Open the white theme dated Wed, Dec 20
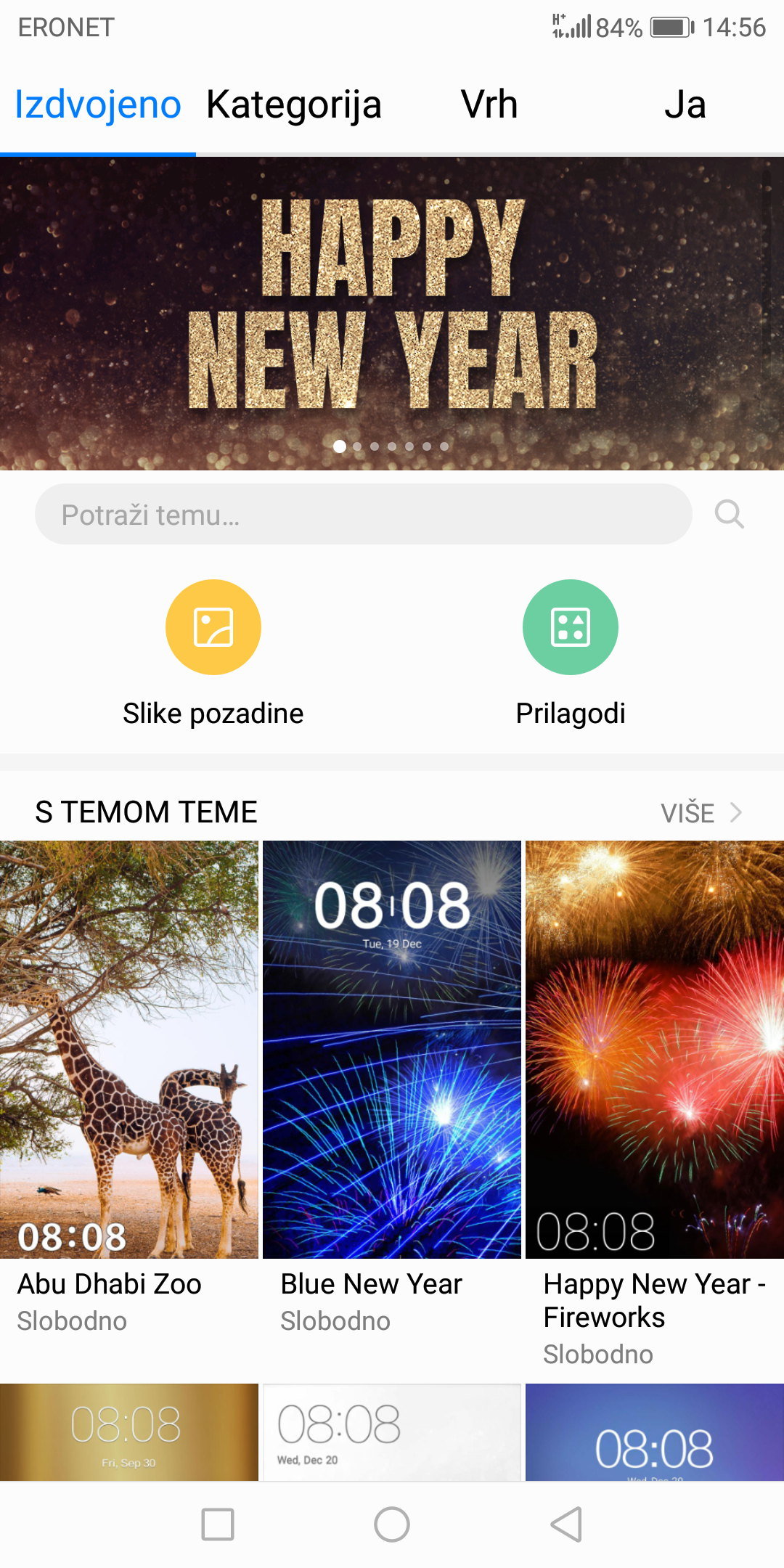The width and height of the screenshot is (784, 1568). click(x=392, y=1432)
